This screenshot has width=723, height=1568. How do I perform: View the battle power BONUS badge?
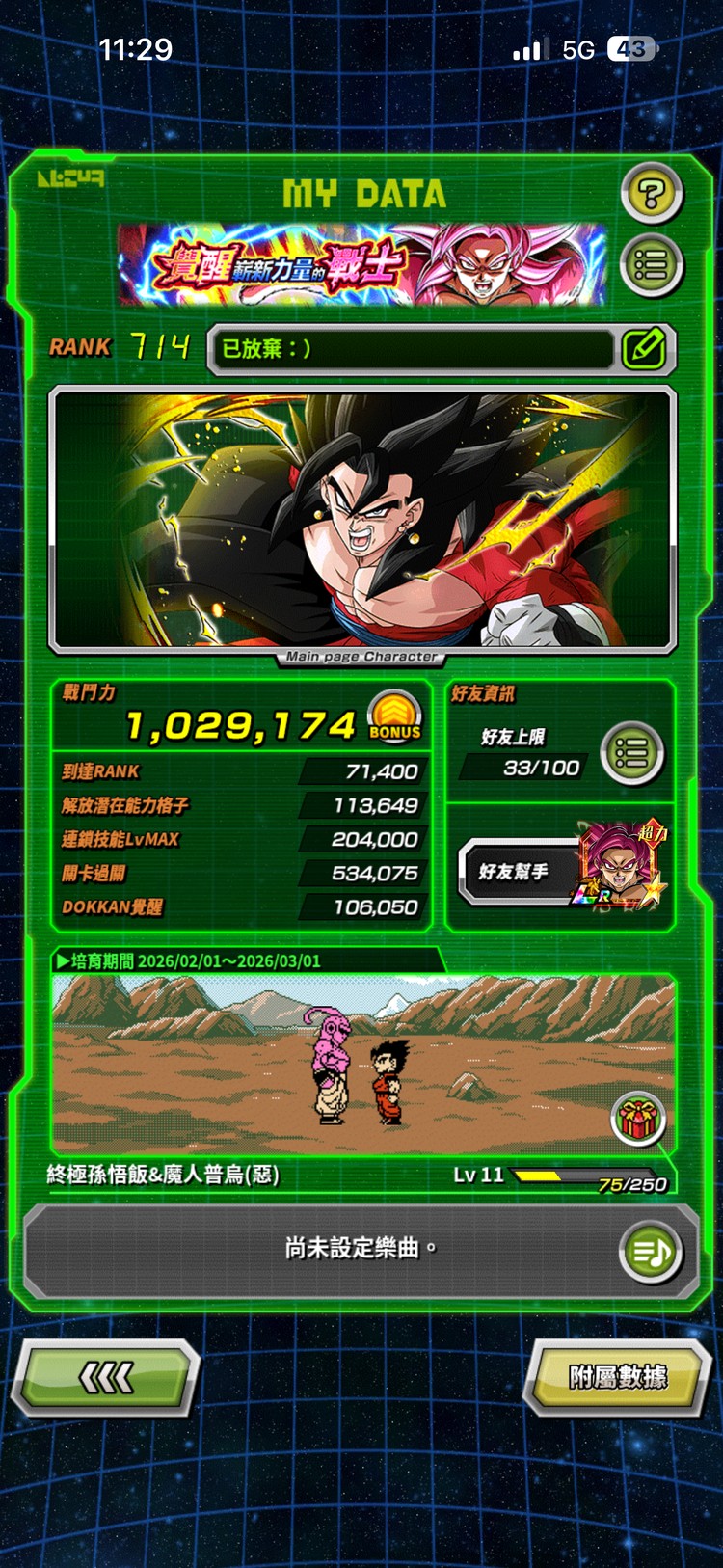point(395,716)
